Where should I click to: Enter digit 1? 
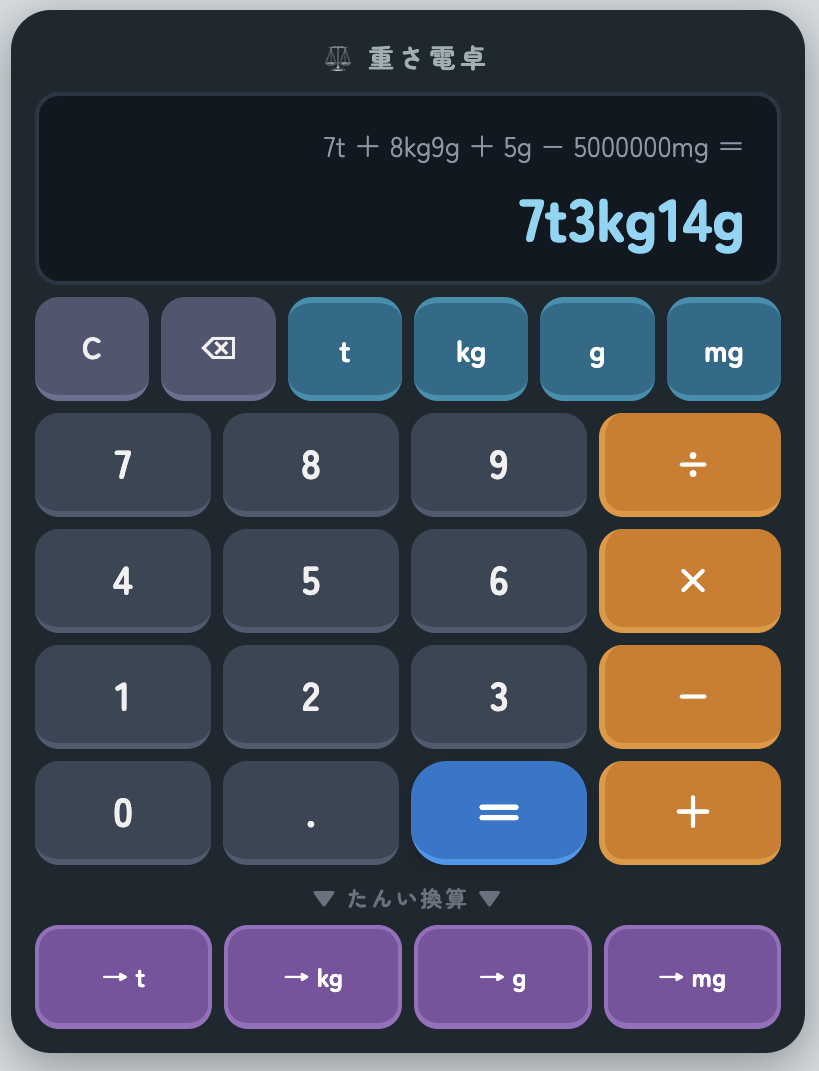(x=123, y=697)
